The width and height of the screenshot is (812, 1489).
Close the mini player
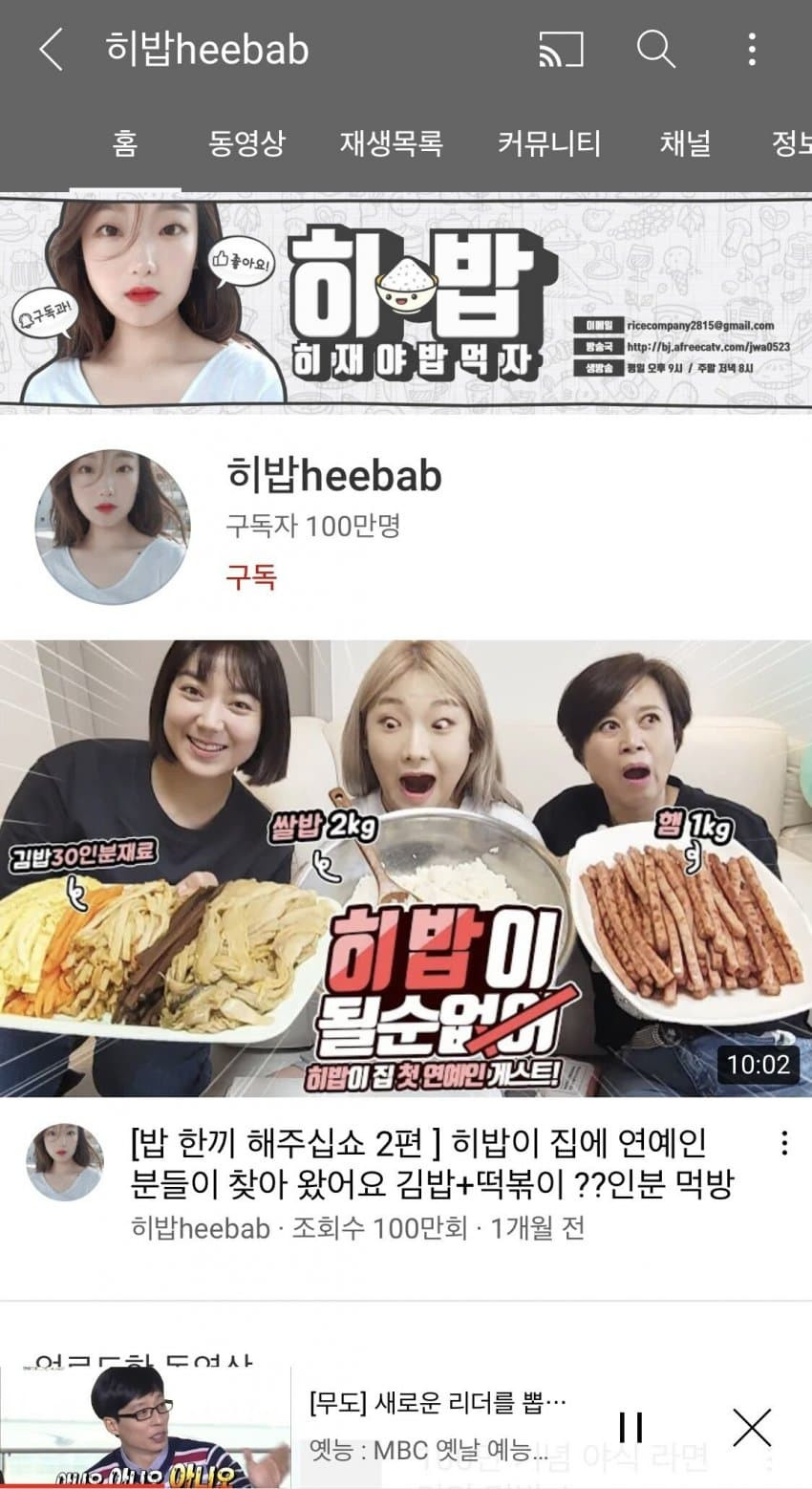pyautogui.click(x=752, y=1427)
